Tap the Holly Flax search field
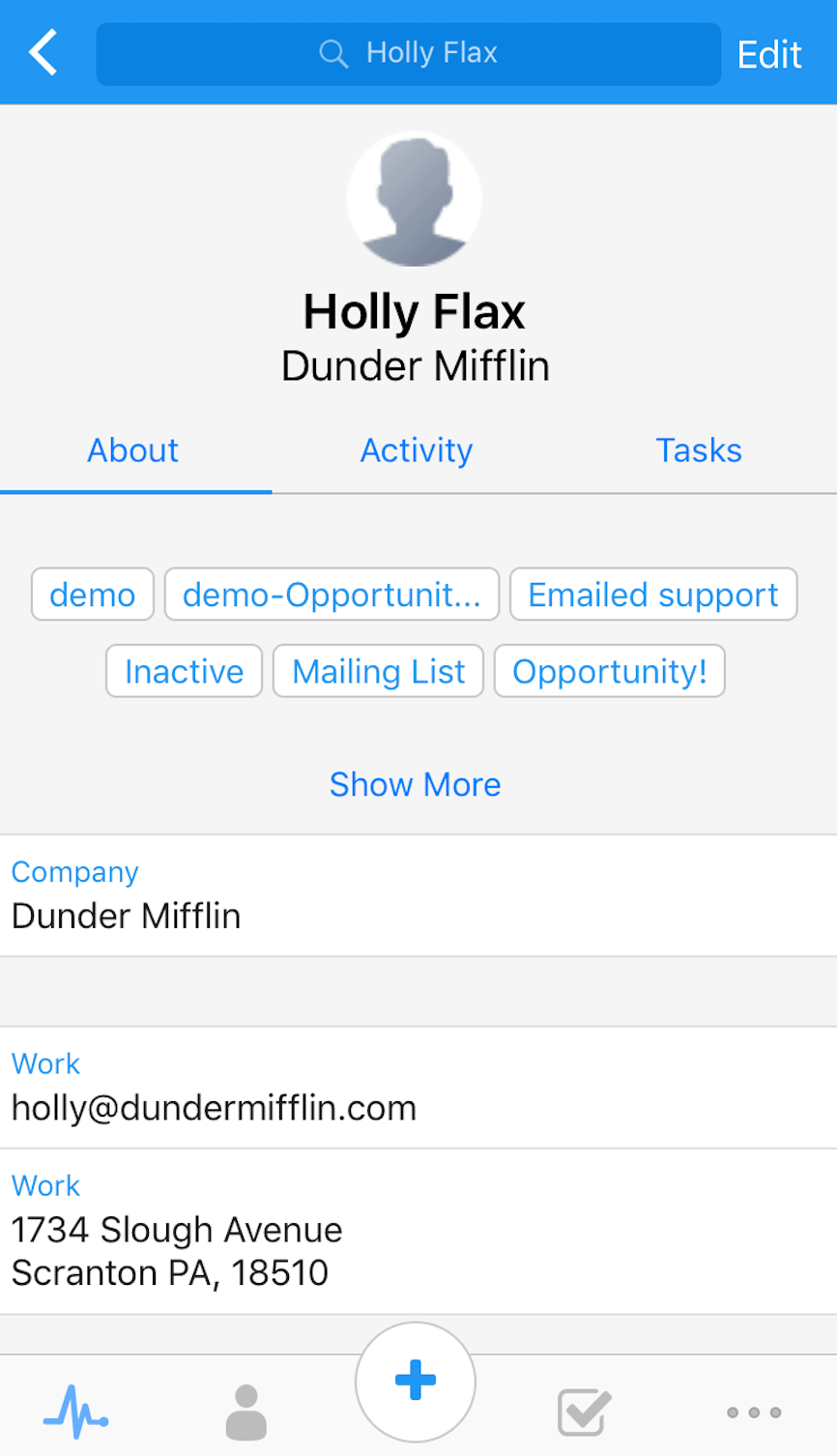Screen dimensions: 837x1456 (408, 53)
